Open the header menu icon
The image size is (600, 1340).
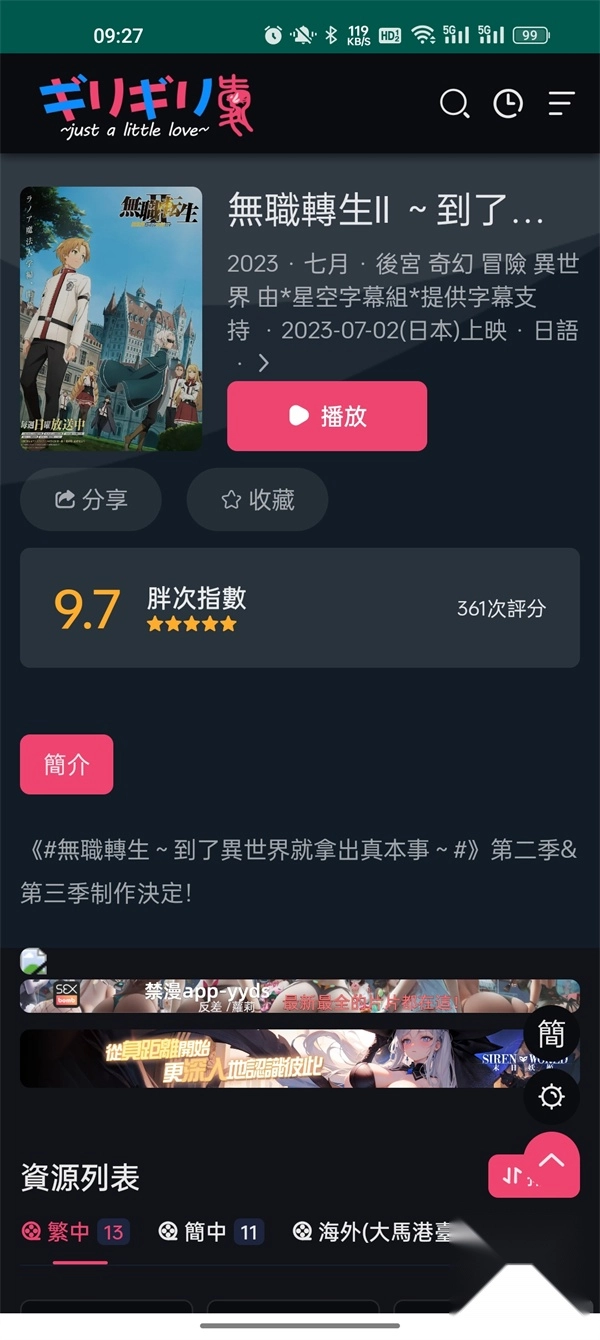pyautogui.click(x=561, y=103)
